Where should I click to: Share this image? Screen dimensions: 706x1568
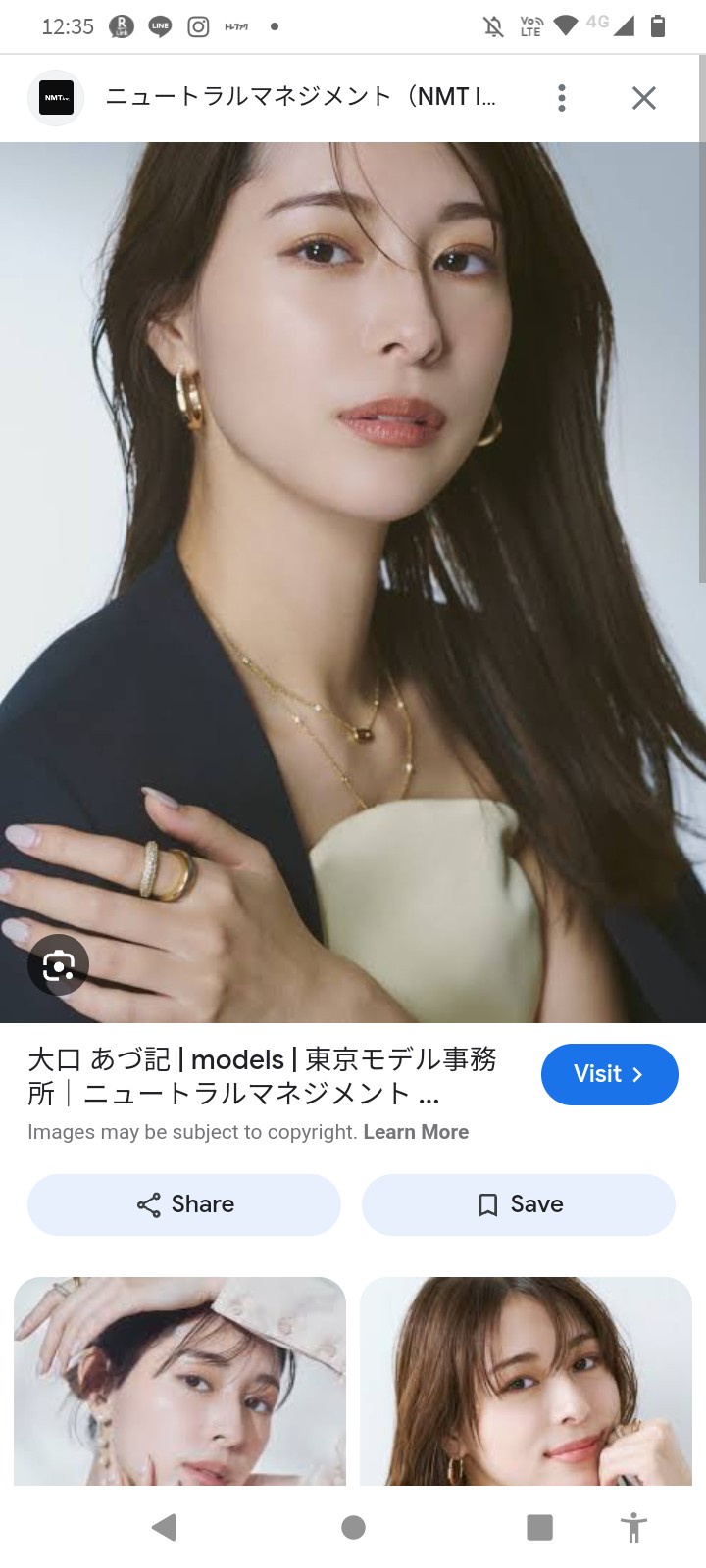(x=184, y=1204)
